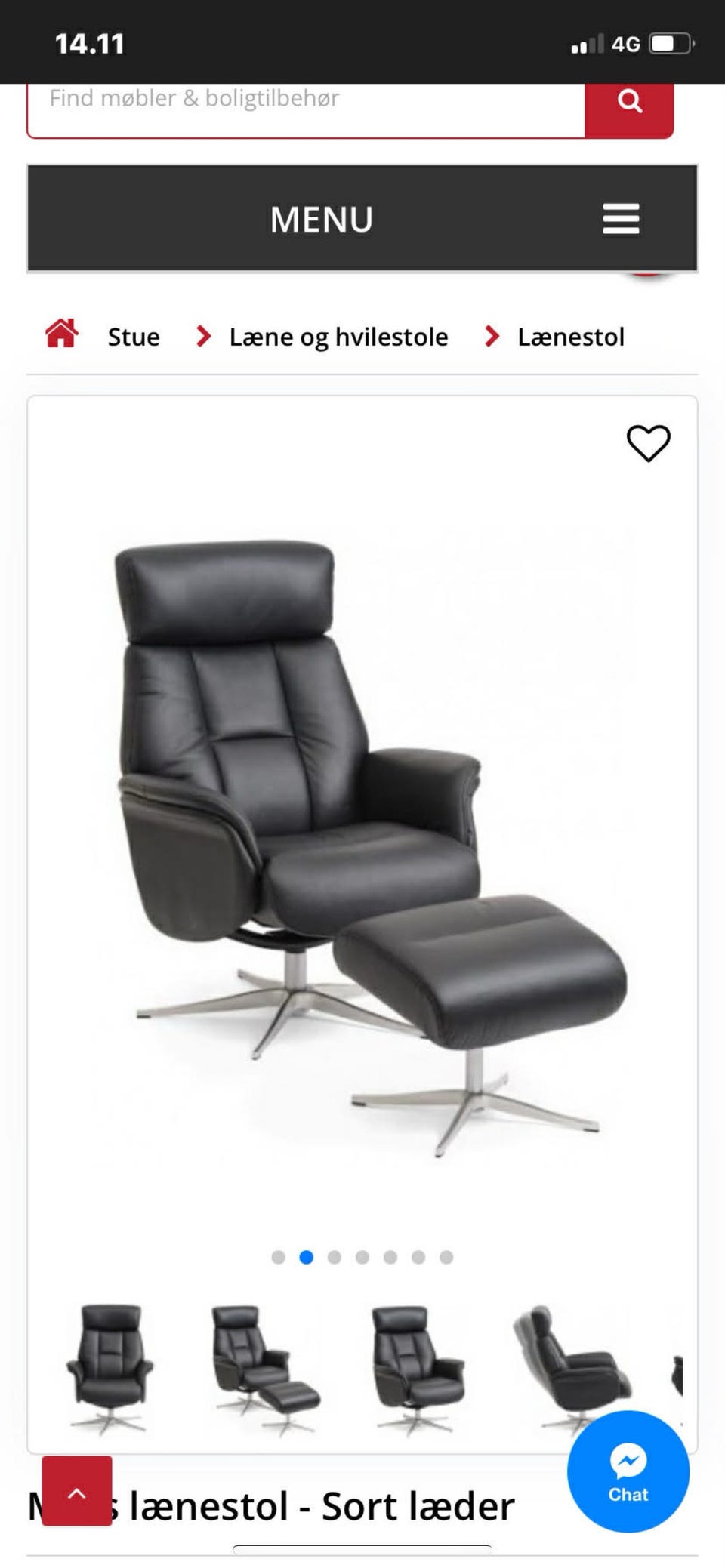Jump to the last image dot

pyautogui.click(x=446, y=1257)
